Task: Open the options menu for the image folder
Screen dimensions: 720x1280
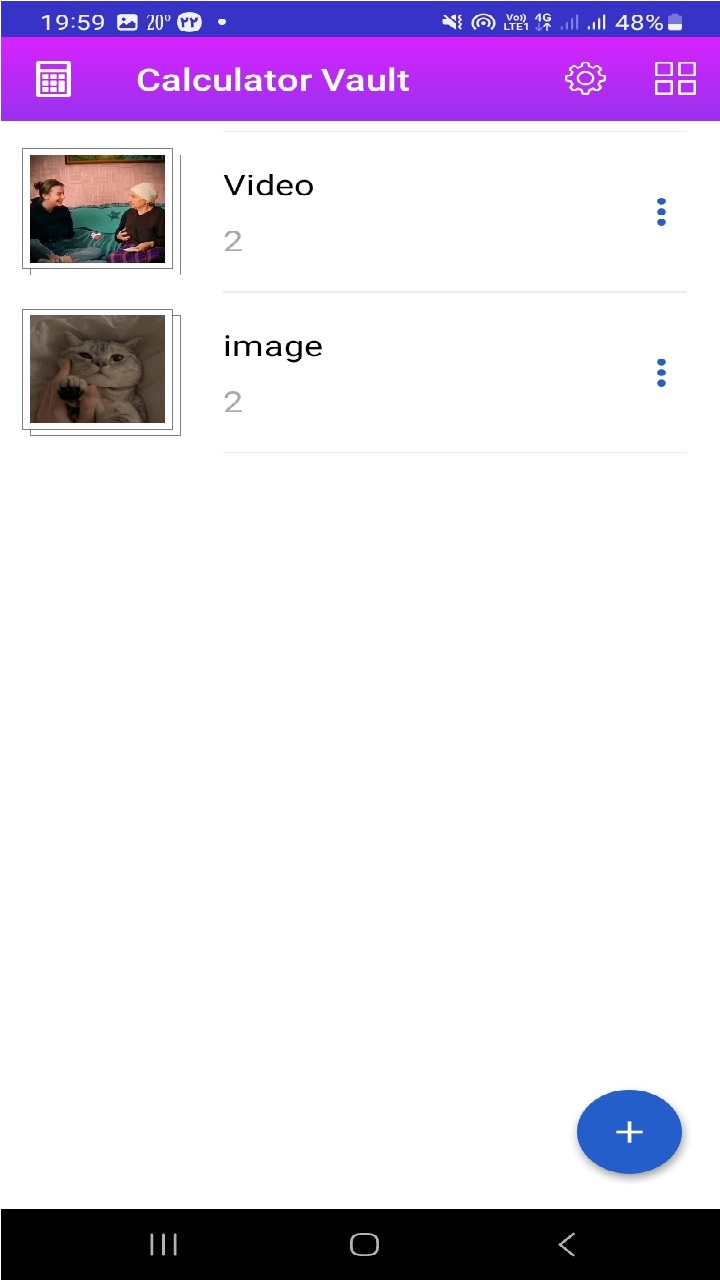Action: pyautogui.click(x=661, y=372)
